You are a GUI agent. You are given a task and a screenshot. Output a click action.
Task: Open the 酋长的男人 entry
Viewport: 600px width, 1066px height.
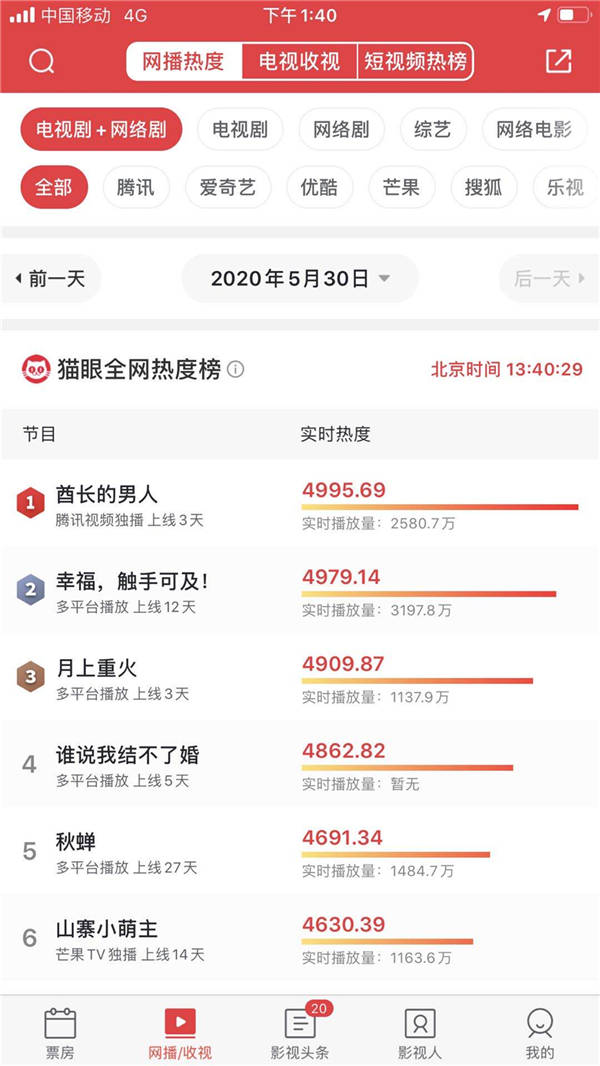pyautogui.click(x=300, y=504)
